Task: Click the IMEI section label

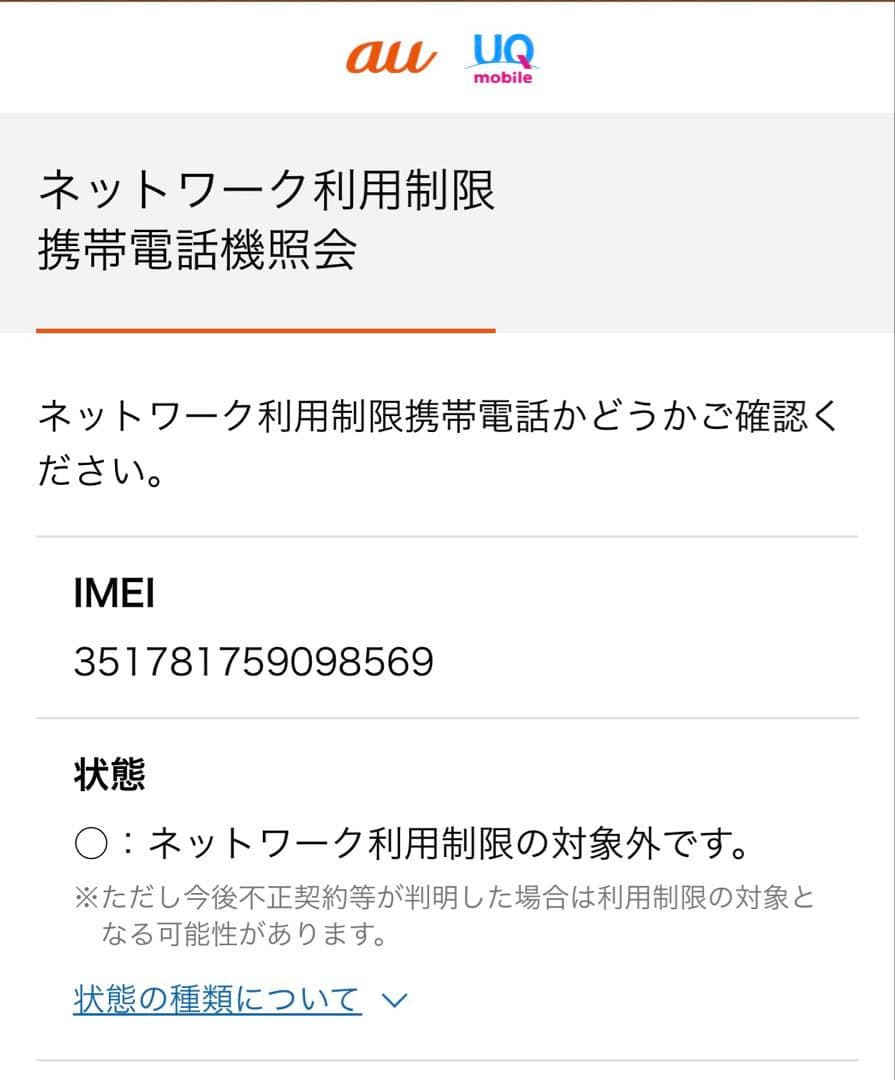Action: (113, 594)
